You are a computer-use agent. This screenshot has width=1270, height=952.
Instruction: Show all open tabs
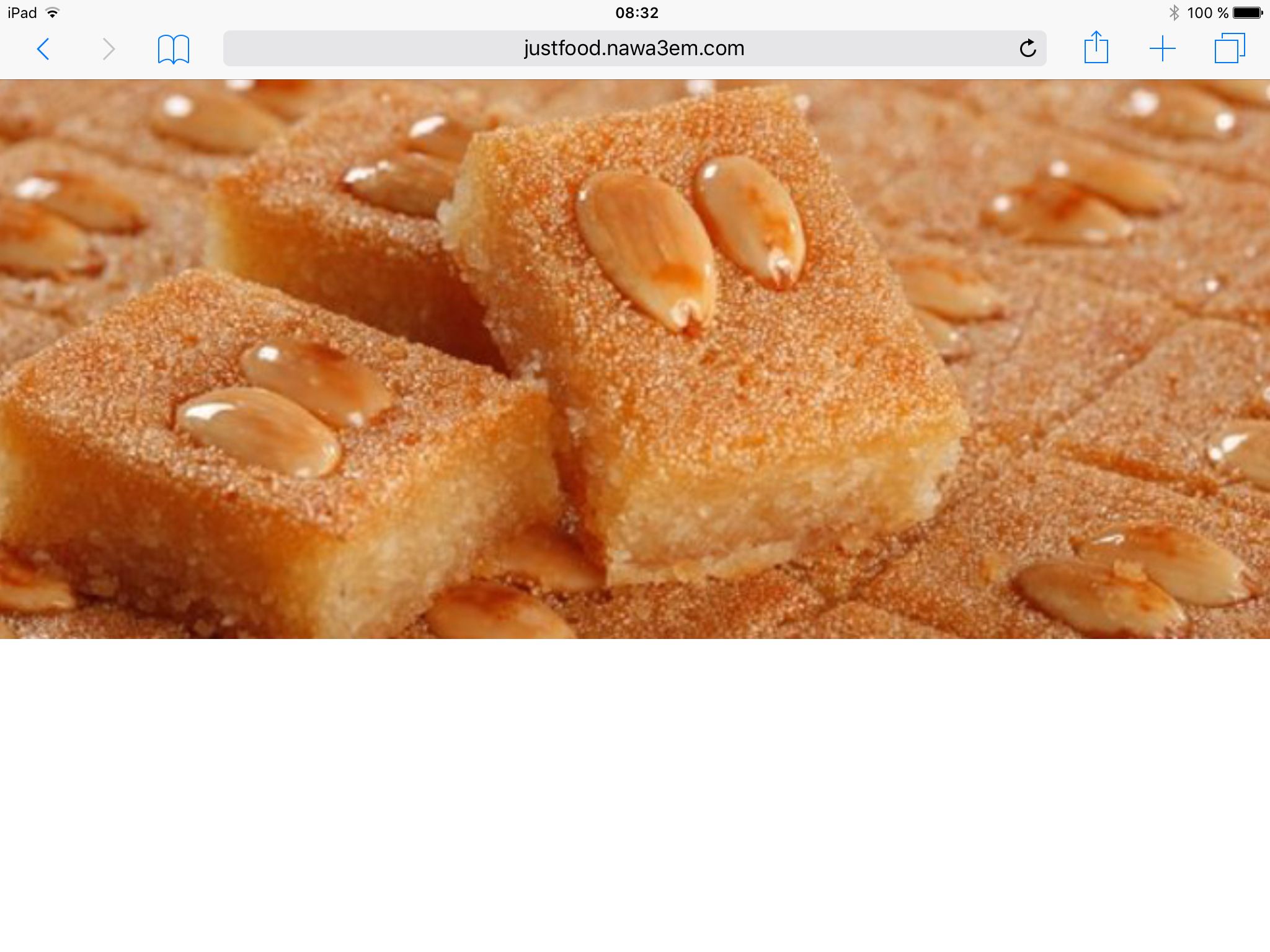[1229, 48]
